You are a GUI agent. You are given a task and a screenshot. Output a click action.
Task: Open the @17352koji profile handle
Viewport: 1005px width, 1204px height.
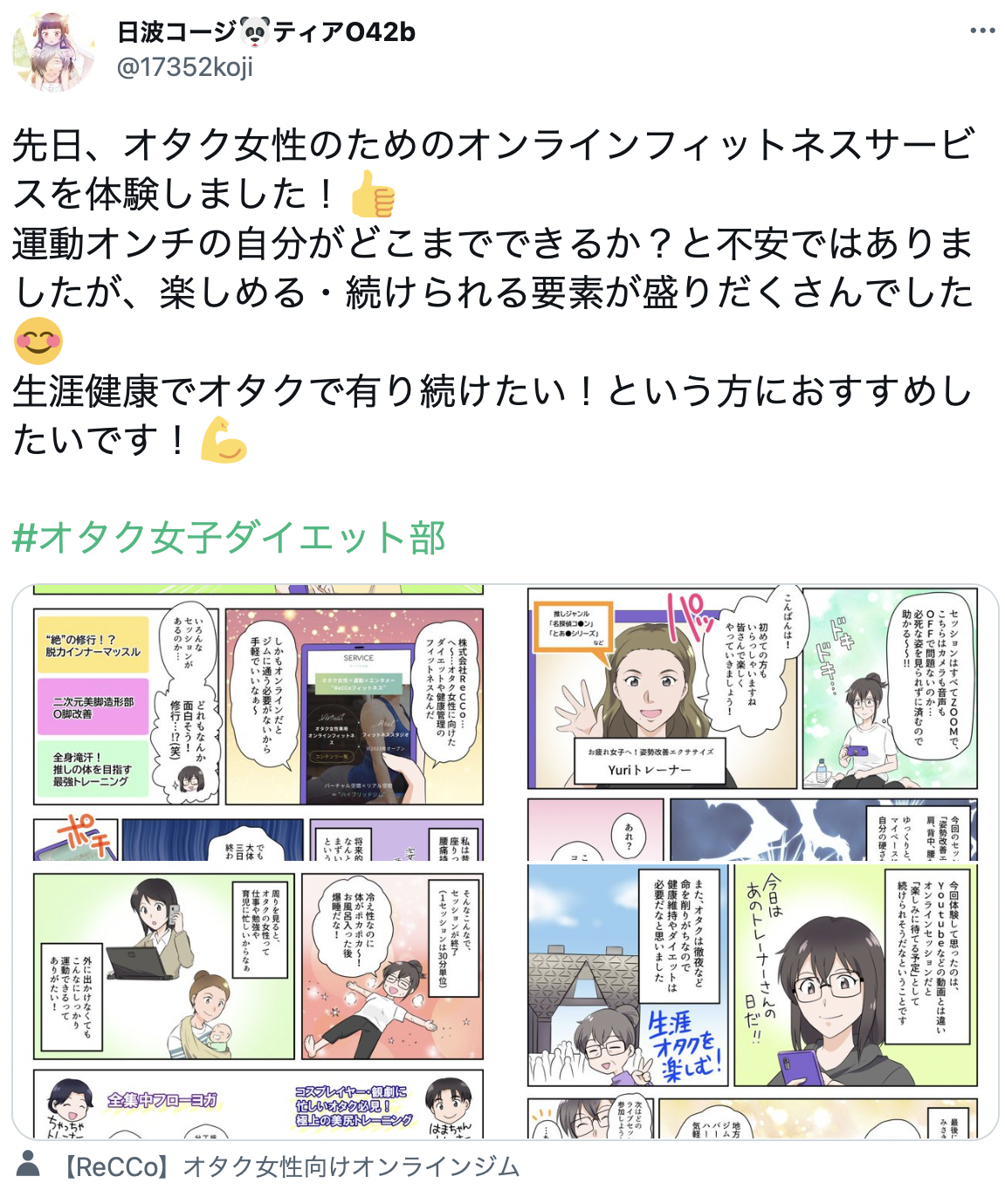point(184,67)
